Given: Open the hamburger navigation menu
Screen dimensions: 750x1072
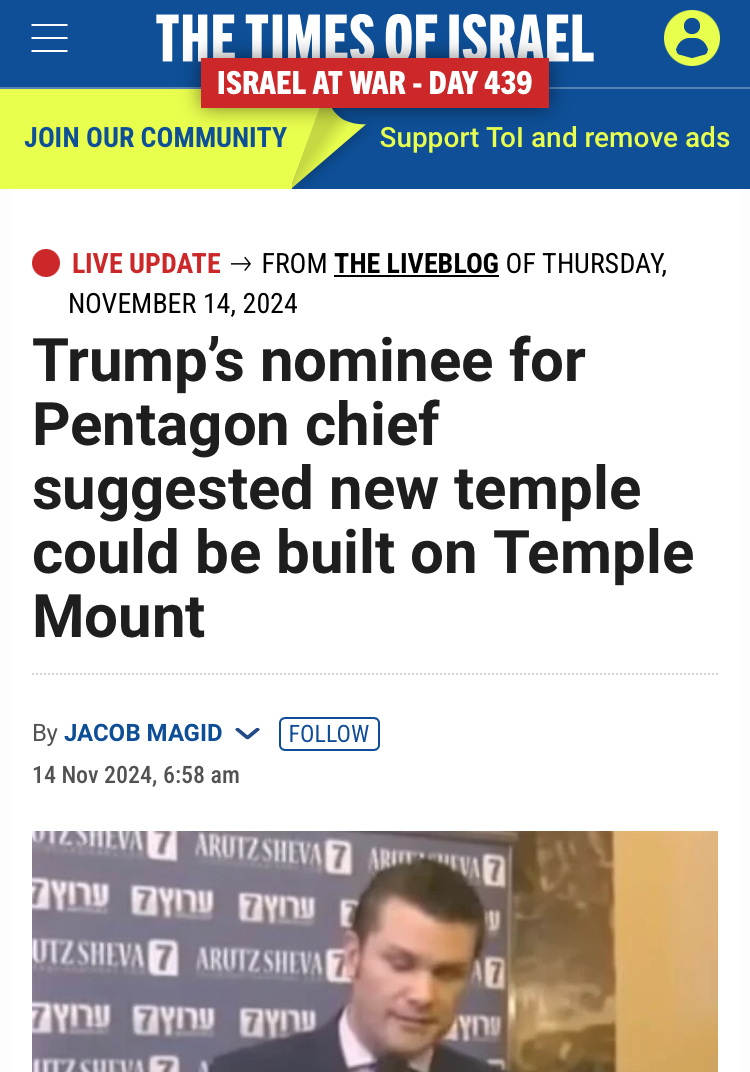Looking at the screenshot, I should [49, 37].
